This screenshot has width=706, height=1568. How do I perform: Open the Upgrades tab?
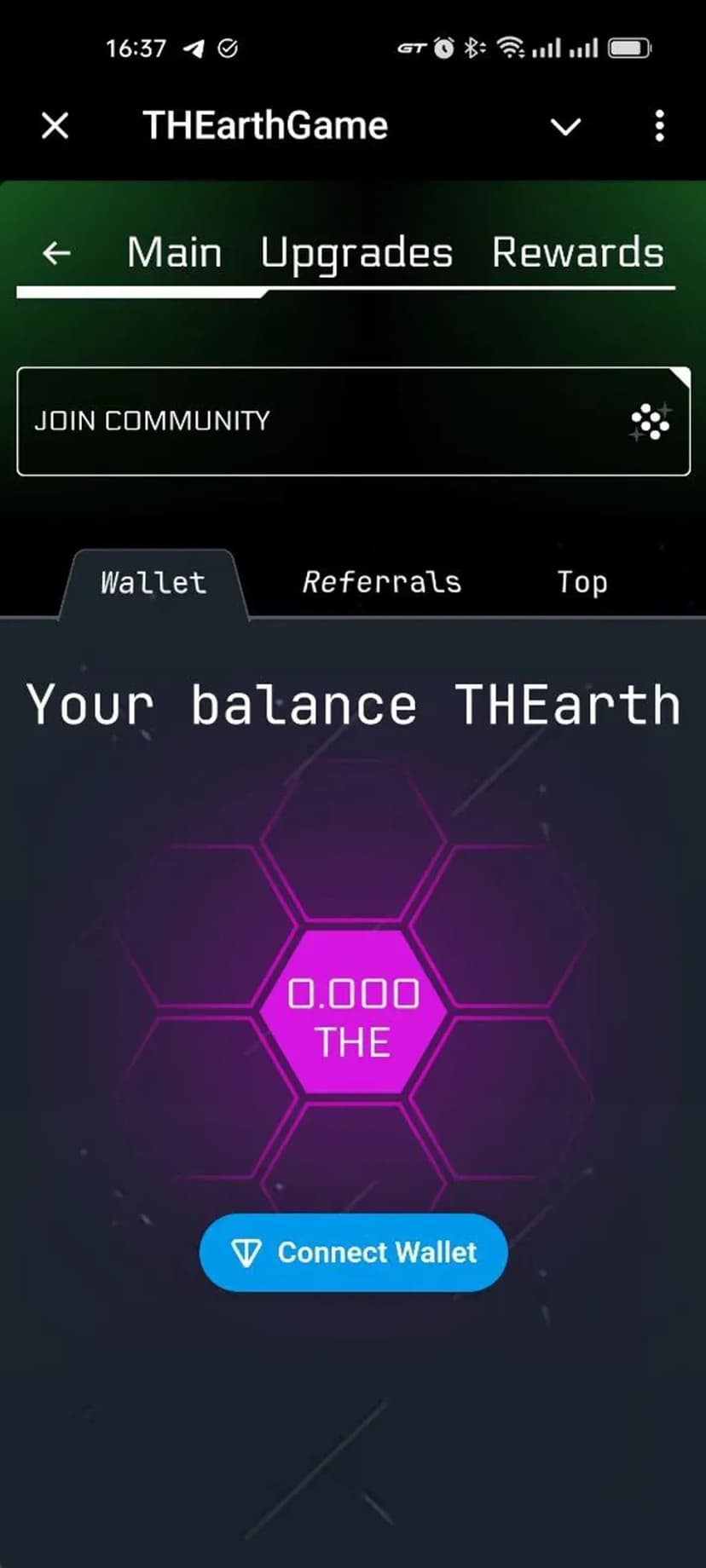[x=356, y=253]
